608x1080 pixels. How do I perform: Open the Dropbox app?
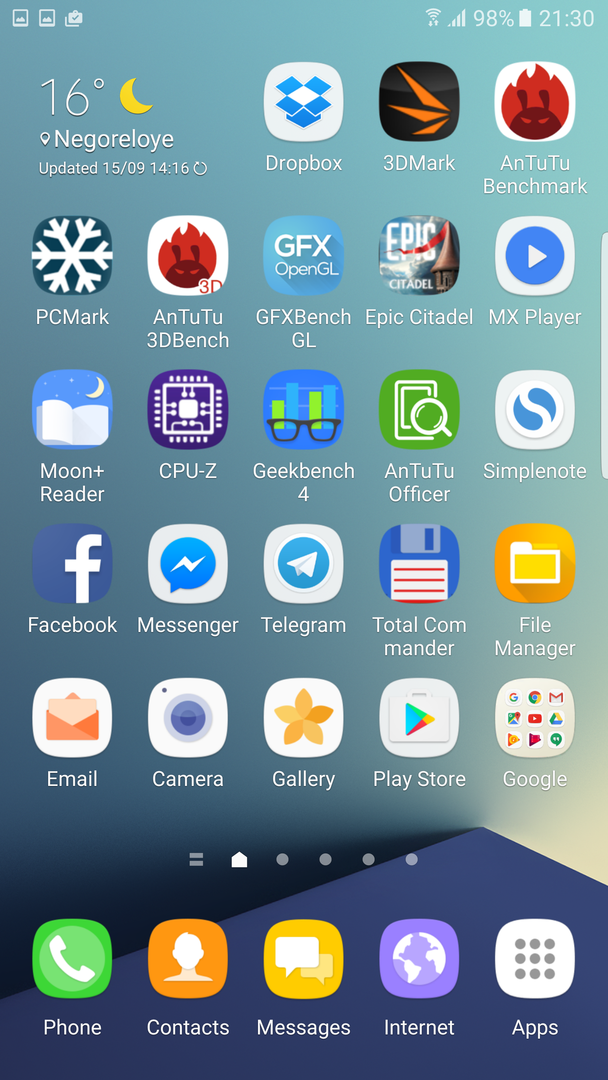click(303, 102)
